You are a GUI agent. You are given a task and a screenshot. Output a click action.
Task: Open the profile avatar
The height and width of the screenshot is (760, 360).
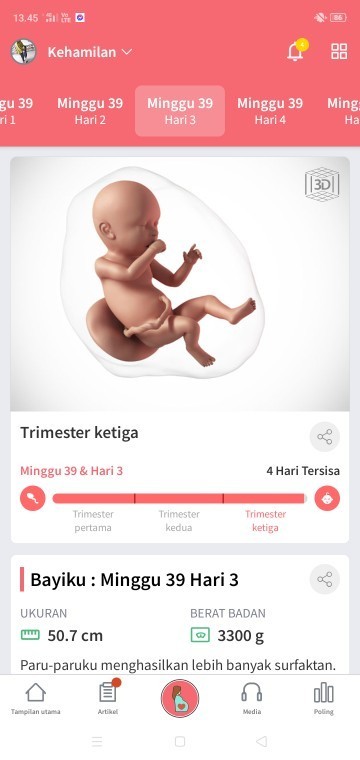[23, 51]
